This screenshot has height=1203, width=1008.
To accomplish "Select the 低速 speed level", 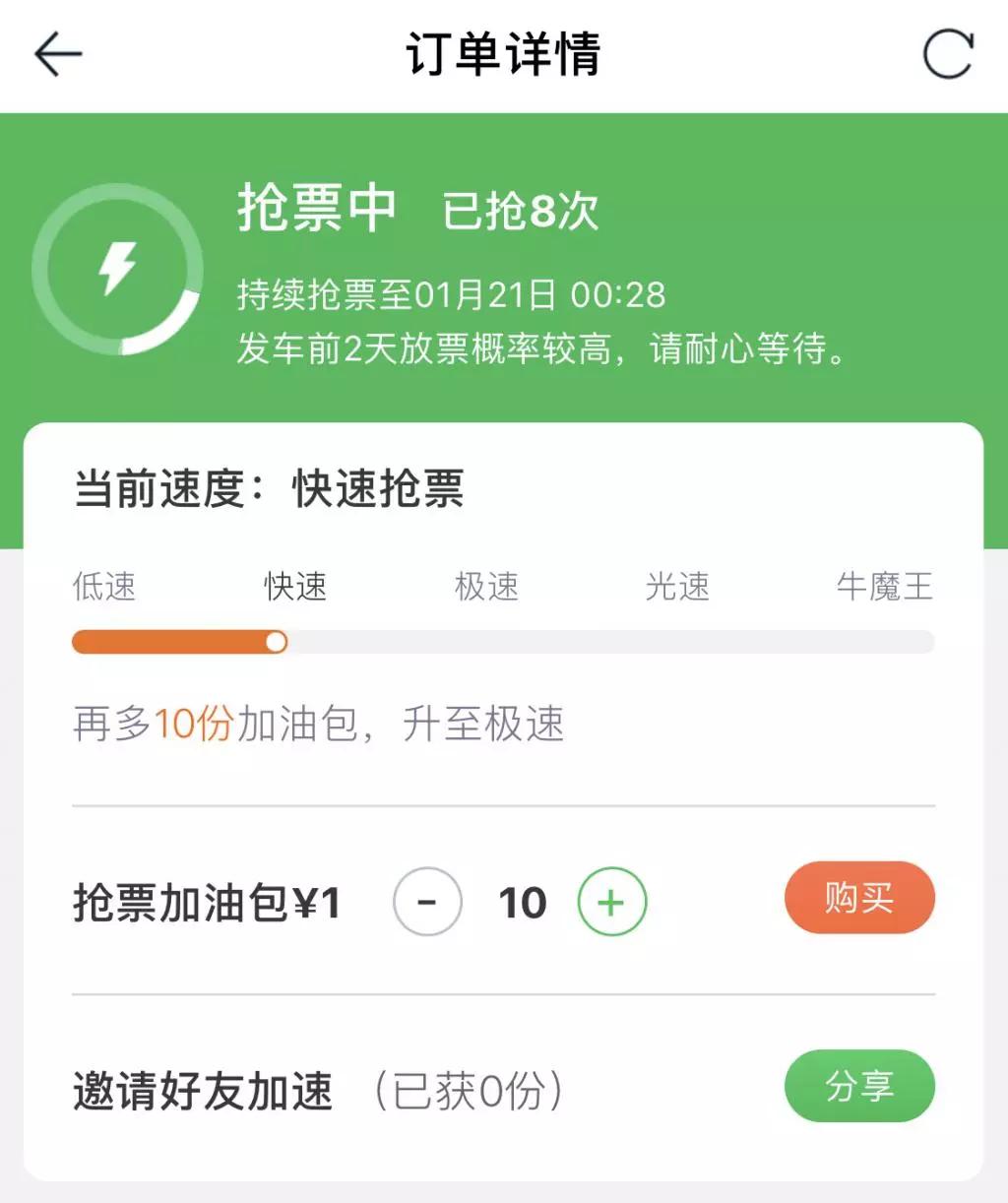I will (104, 586).
